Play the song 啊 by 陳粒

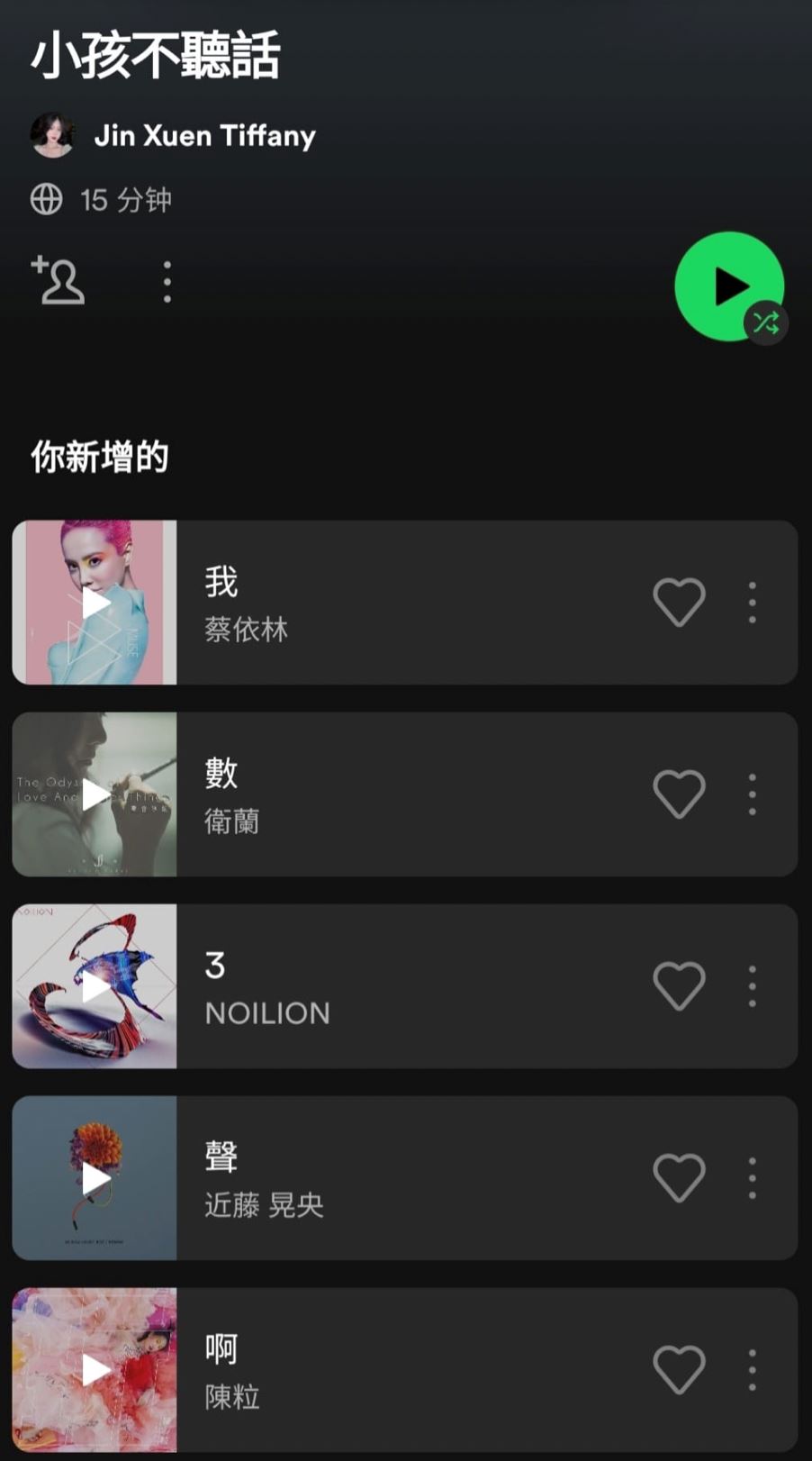95,1370
